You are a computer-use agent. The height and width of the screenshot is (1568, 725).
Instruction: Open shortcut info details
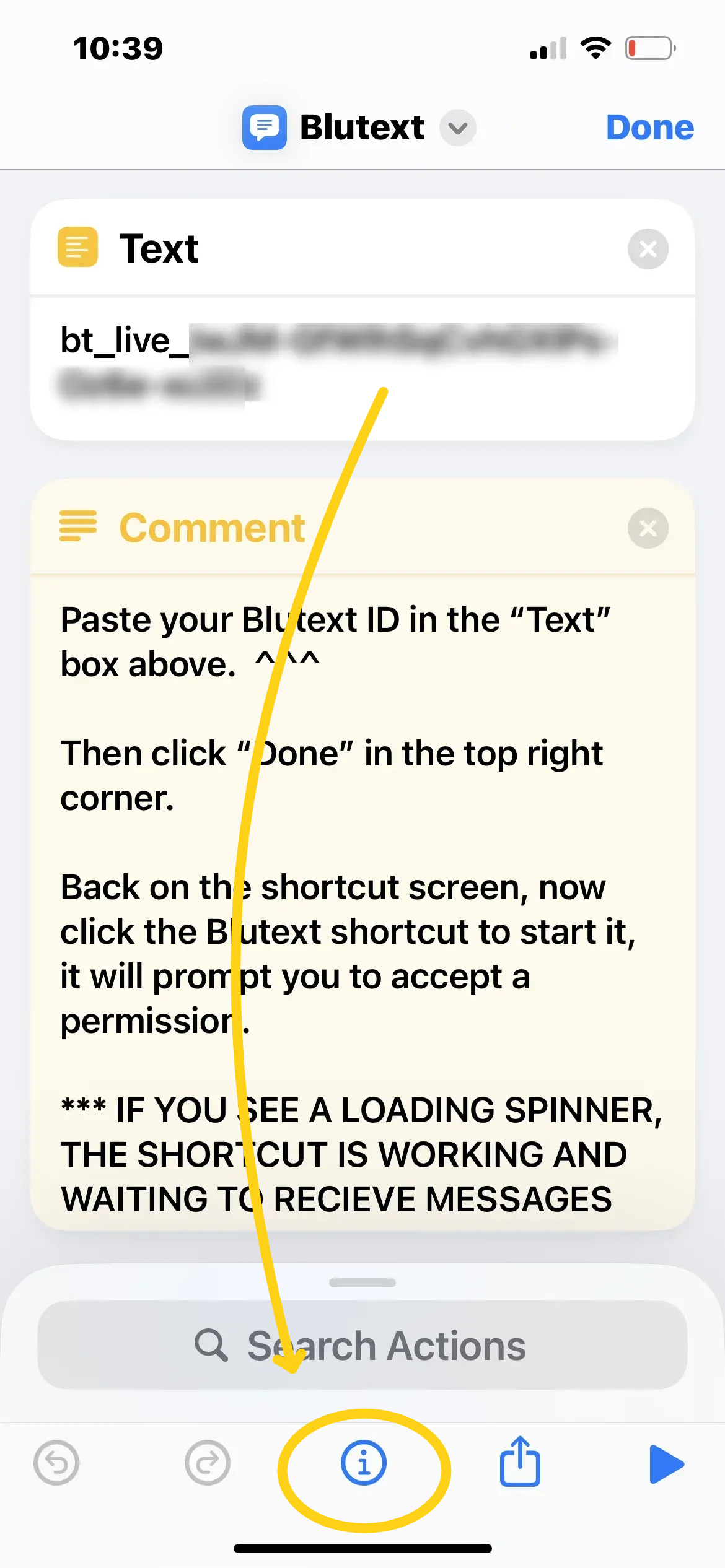[364, 1463]
